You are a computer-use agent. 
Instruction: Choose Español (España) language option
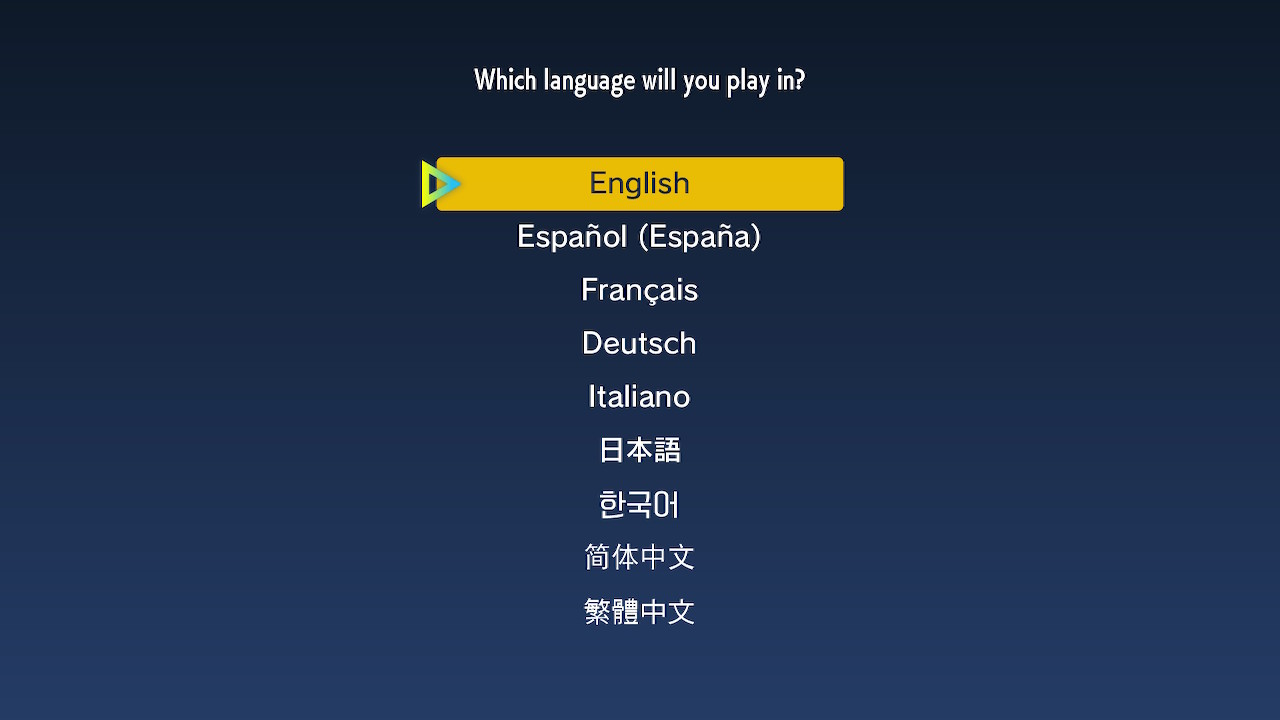click(x=639, y=237)
